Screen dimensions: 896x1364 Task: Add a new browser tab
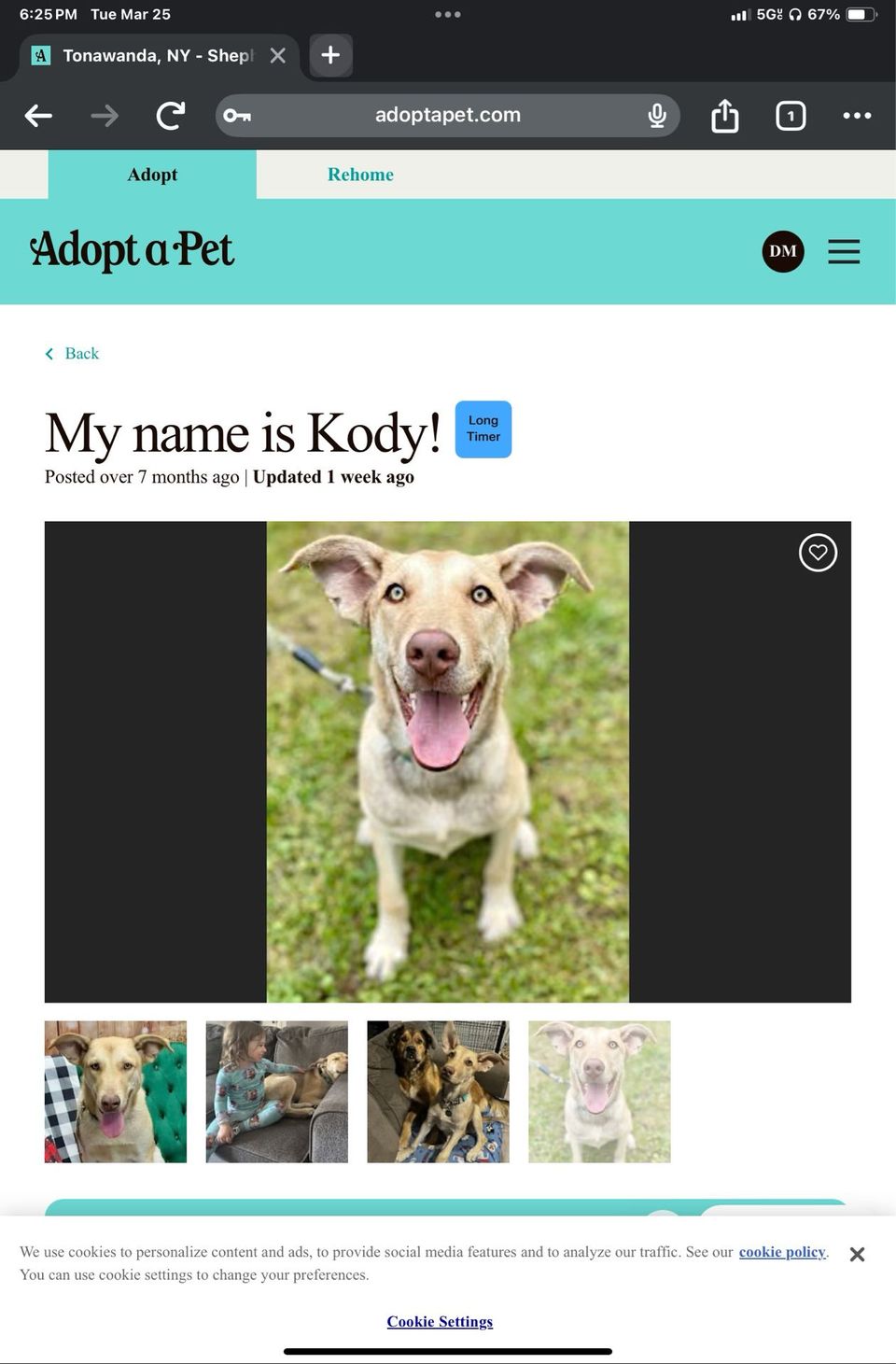click(x=330, y=56)
